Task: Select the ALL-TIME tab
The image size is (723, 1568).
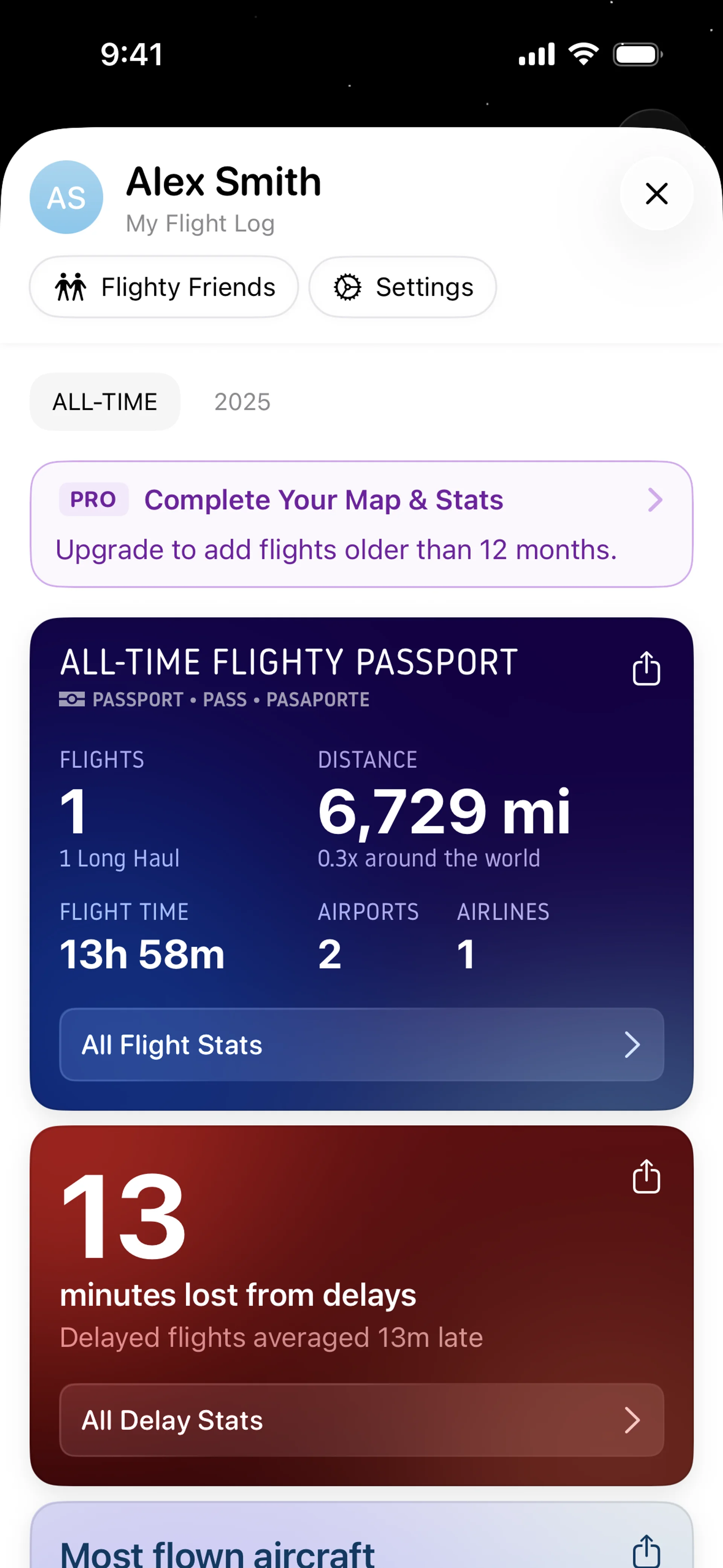Action: (x=105, y=402)
